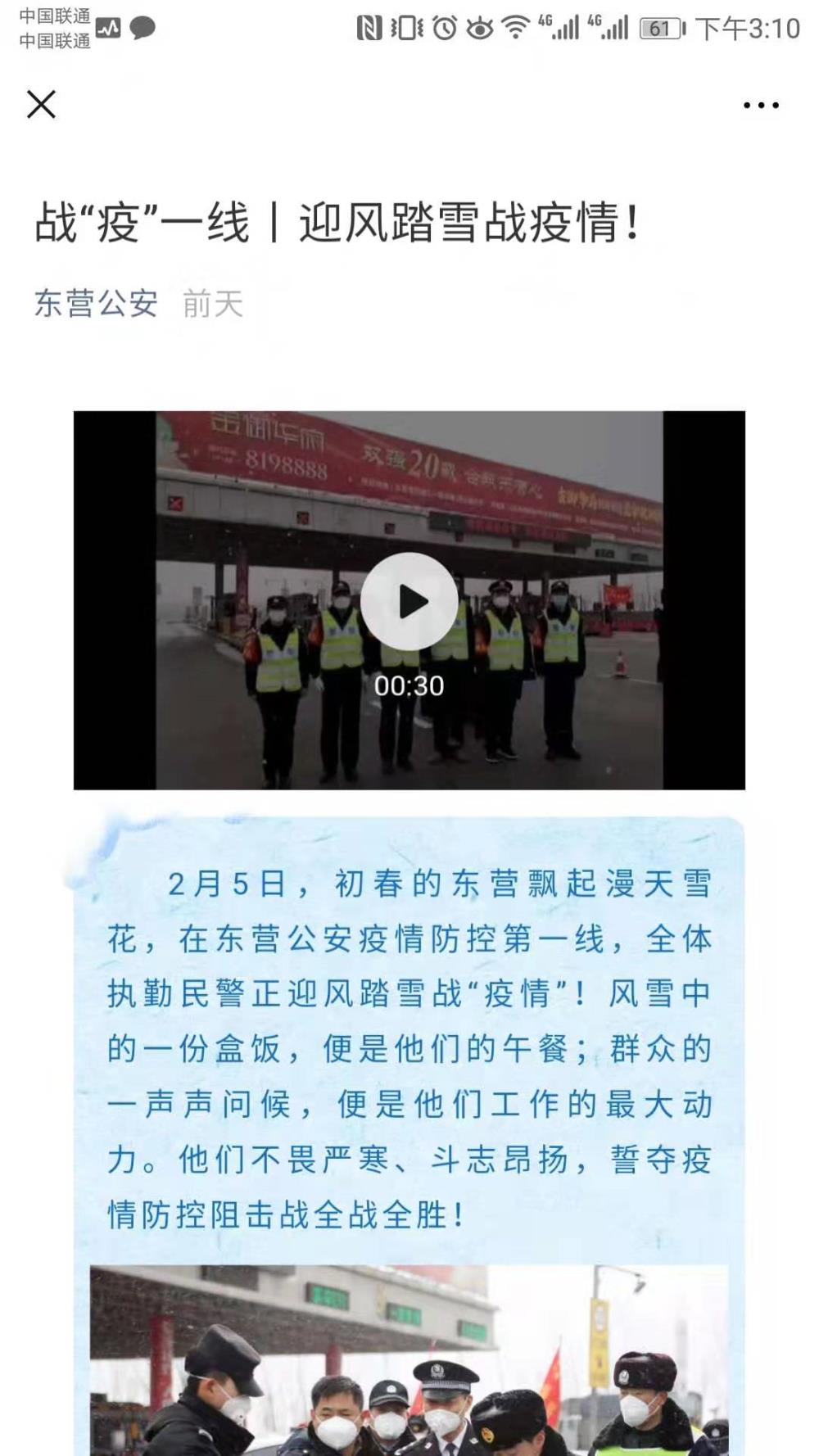Open the photo of masked officers
819x1456 pixels.
tap(409, 1360)
